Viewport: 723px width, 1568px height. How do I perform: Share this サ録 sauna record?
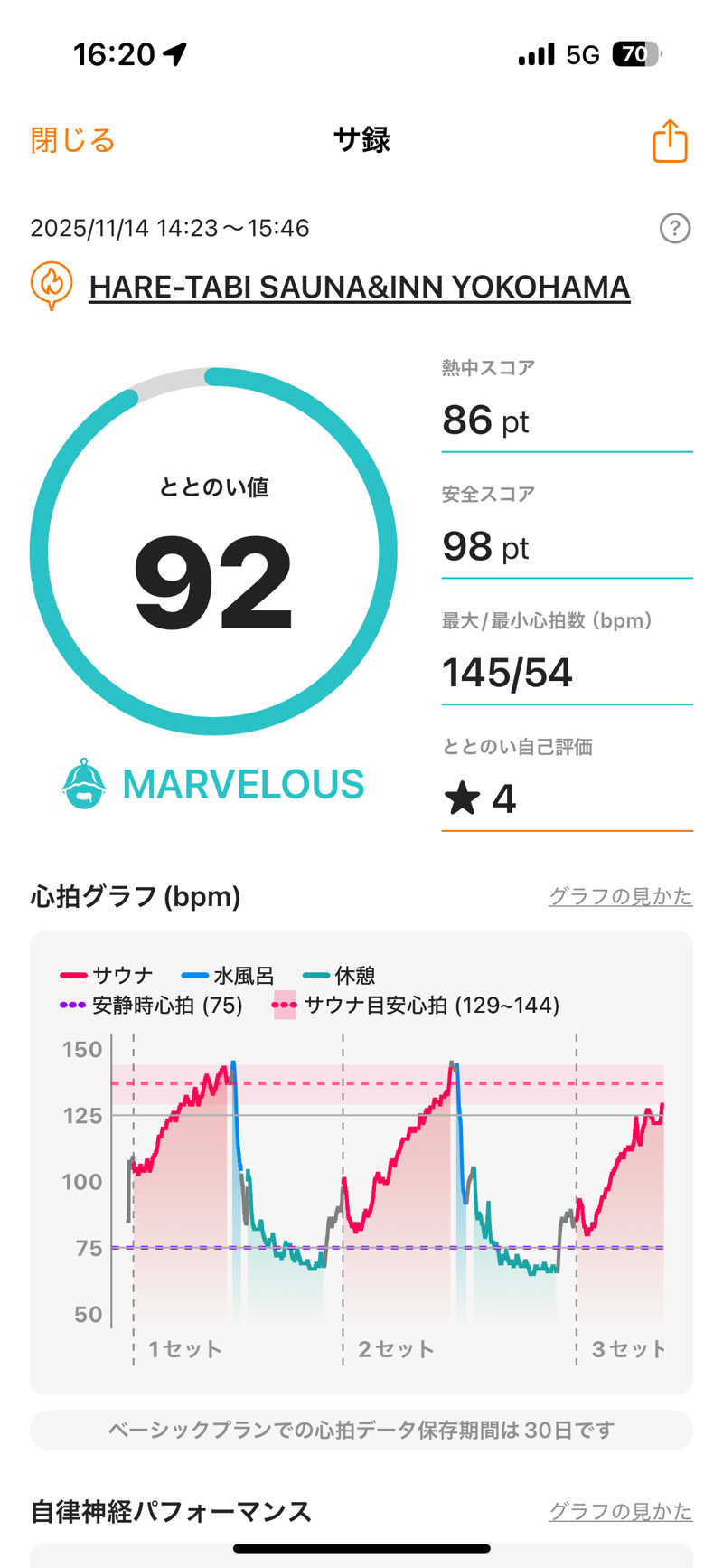point(670,141)
